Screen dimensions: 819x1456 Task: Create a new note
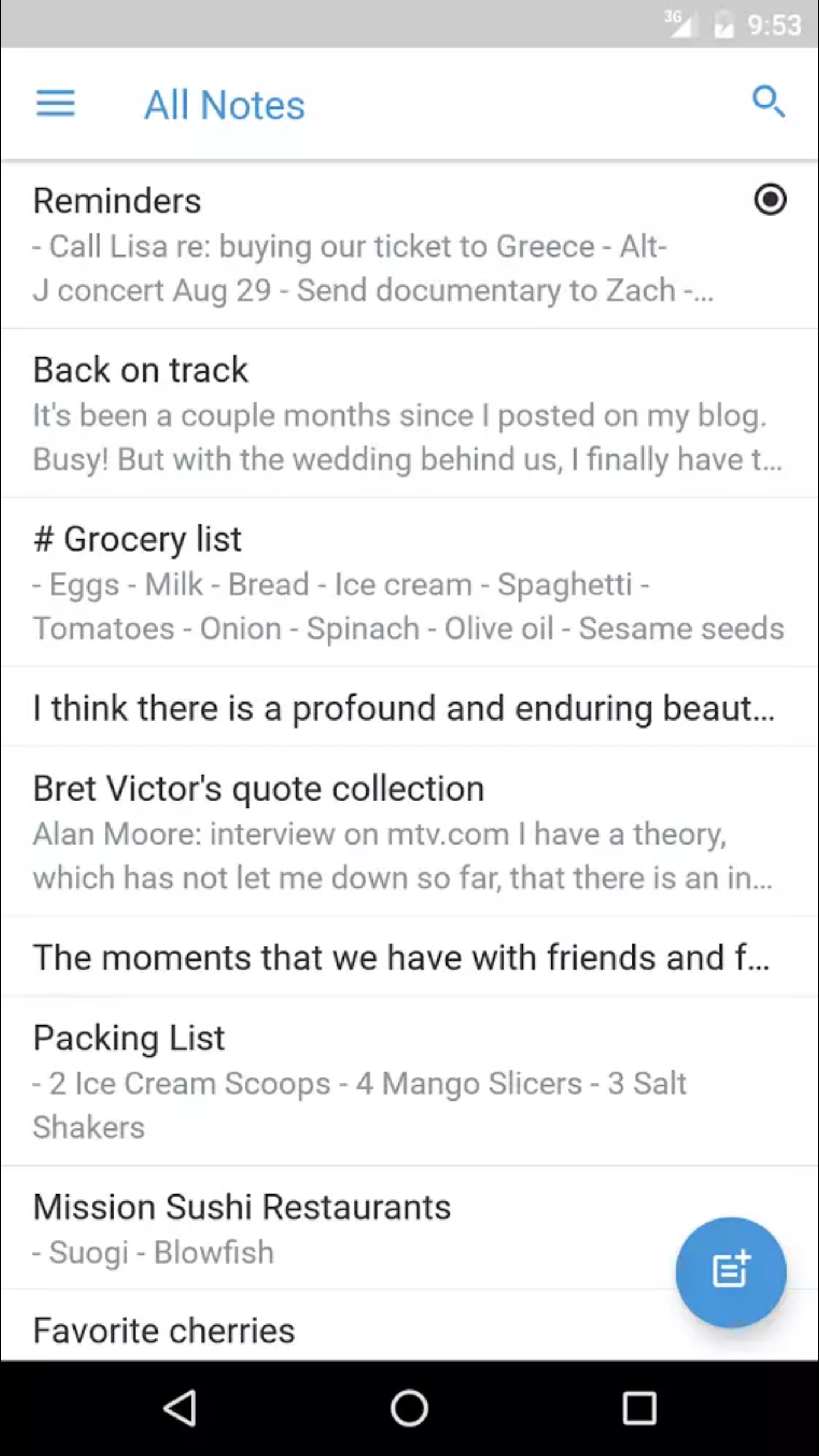[x=731, y=1272]
